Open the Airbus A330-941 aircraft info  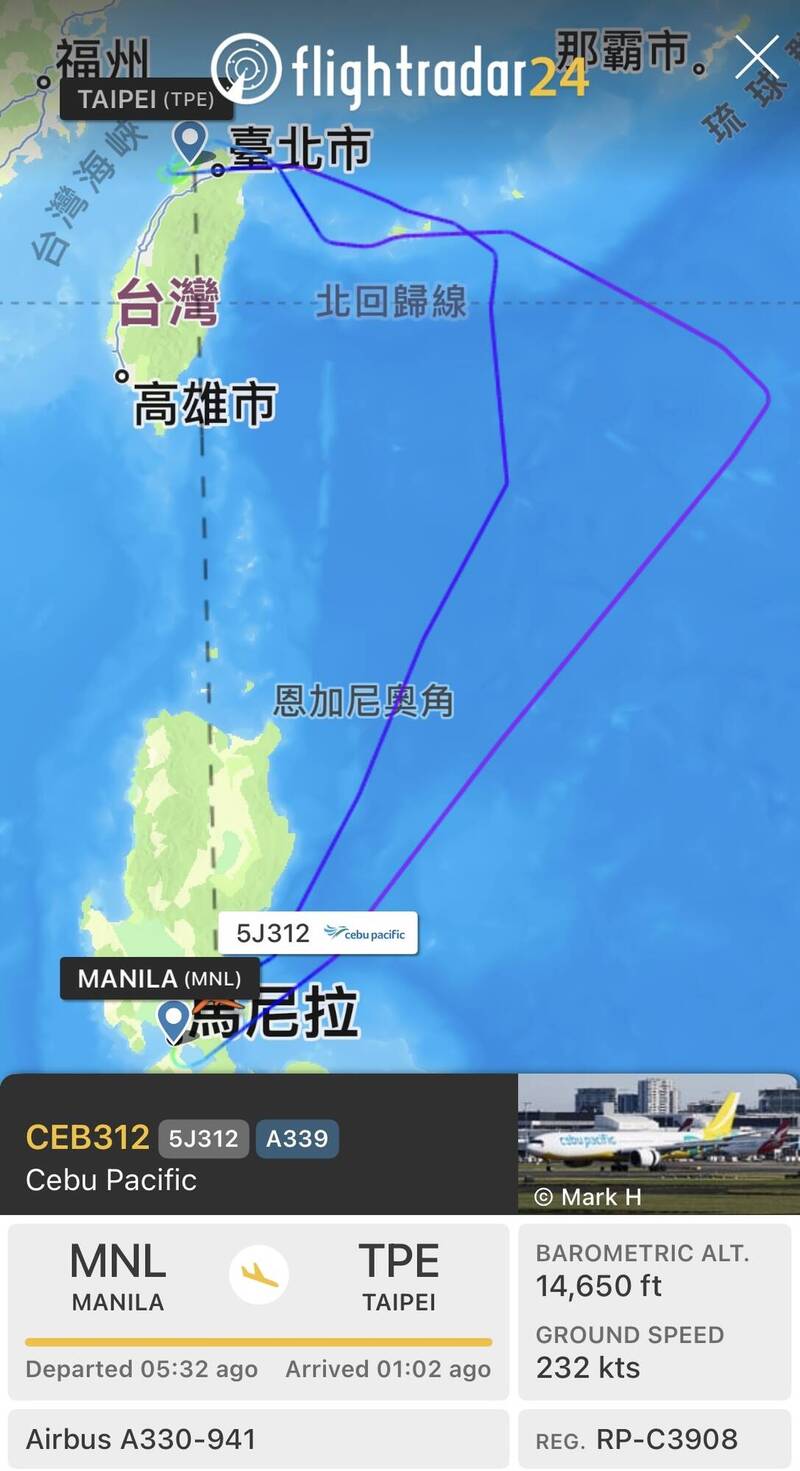[258, 1440]
